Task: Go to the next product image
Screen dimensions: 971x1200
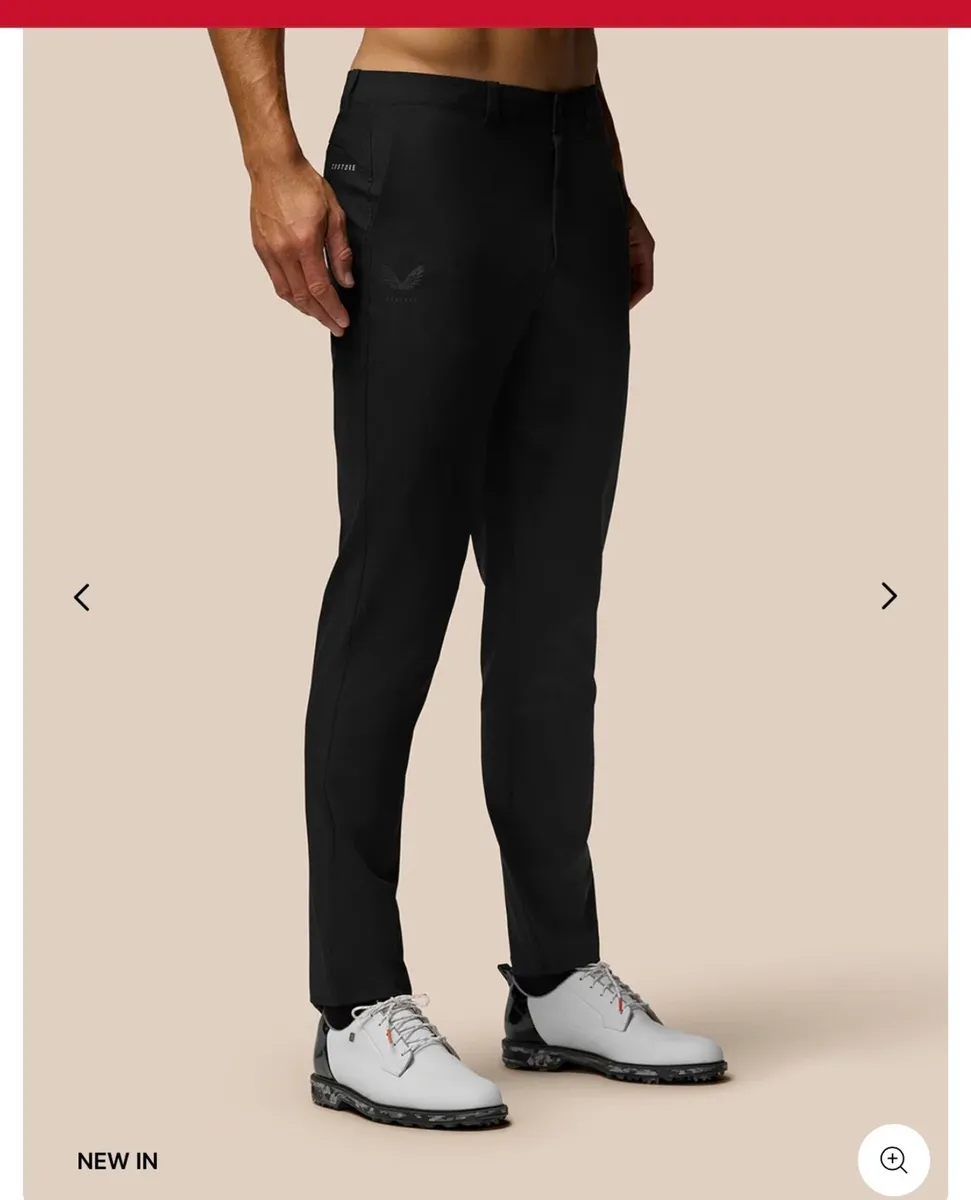Action: (x=888, y=596)
